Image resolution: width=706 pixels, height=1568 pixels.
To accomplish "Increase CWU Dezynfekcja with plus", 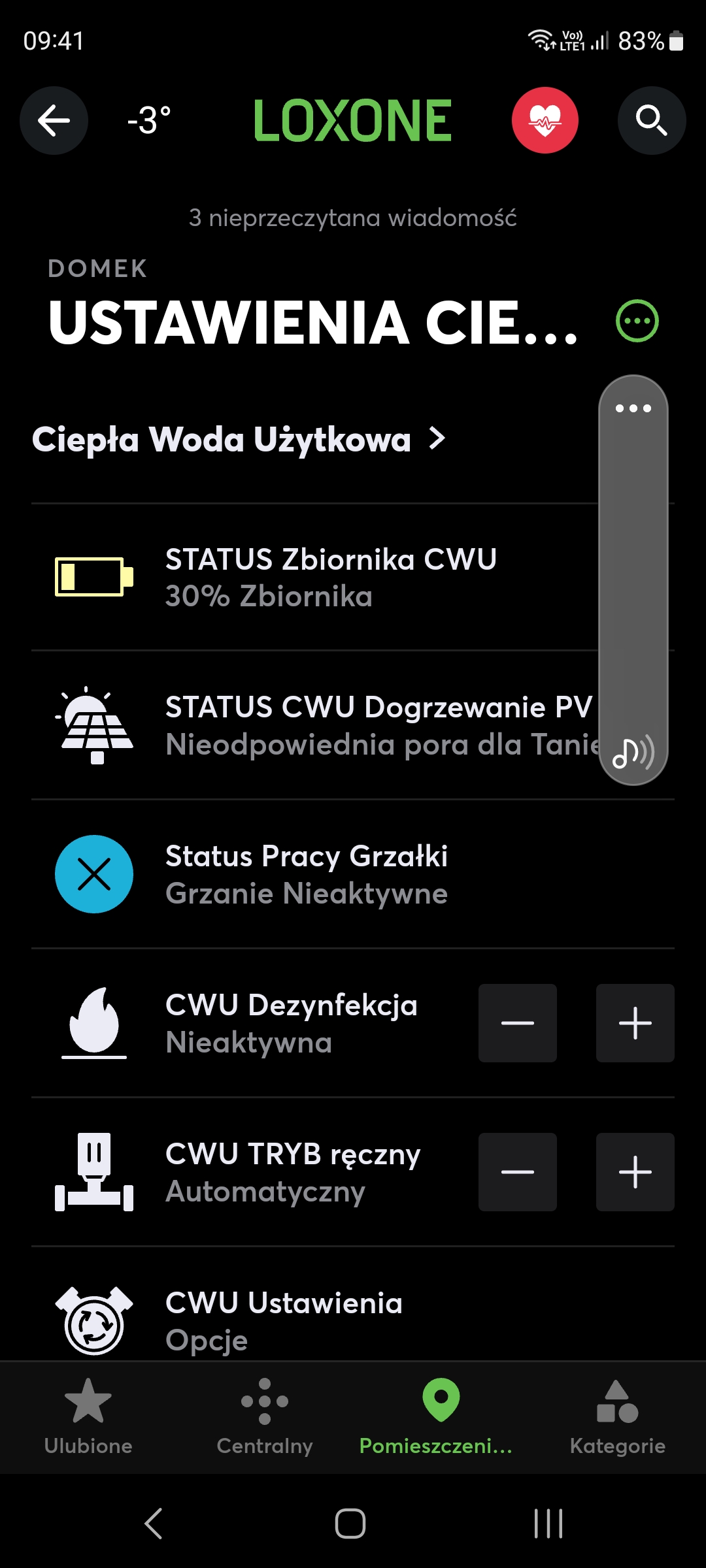I will coord(635,1023).
